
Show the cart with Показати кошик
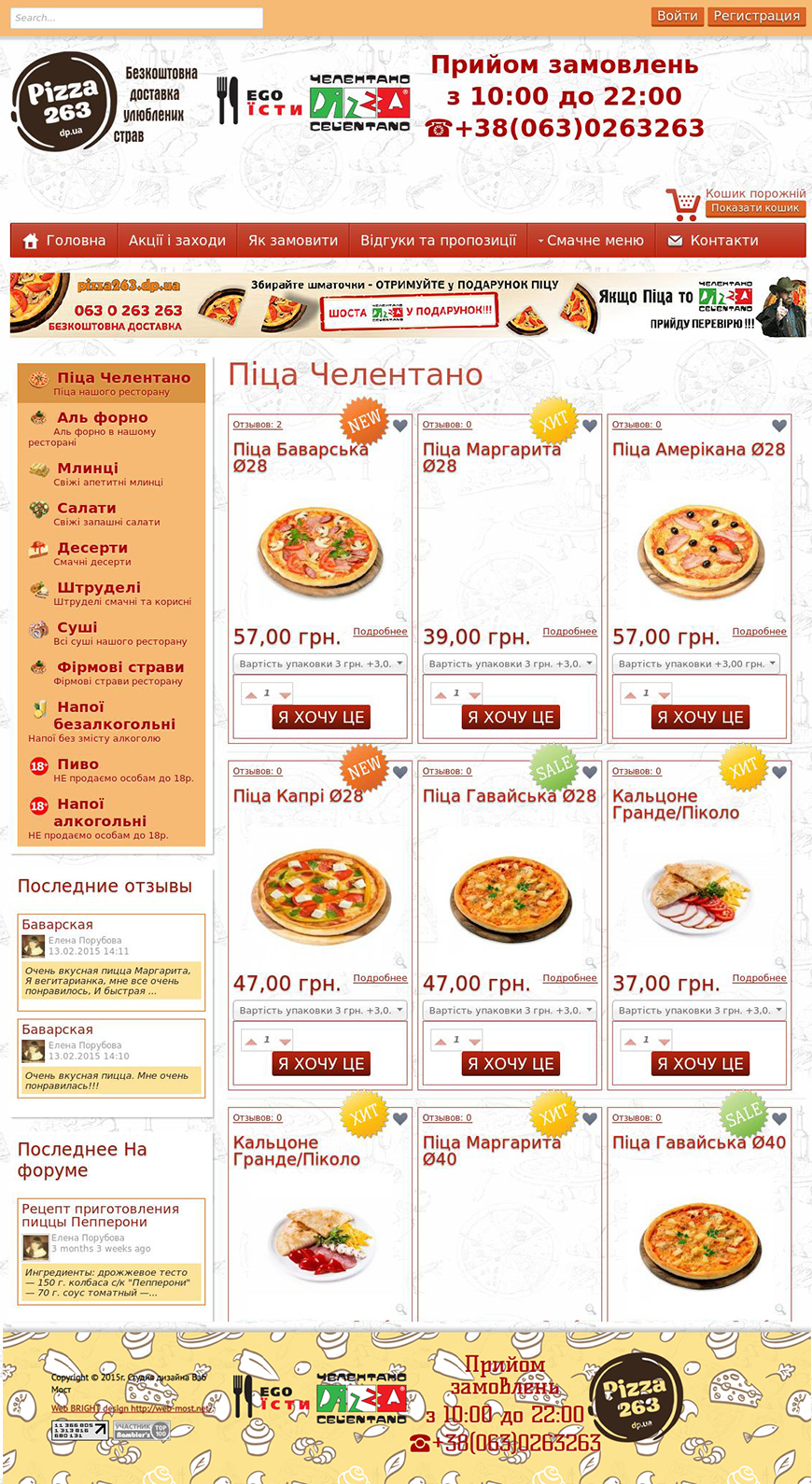pyautogui.click(x=755, y=208)
